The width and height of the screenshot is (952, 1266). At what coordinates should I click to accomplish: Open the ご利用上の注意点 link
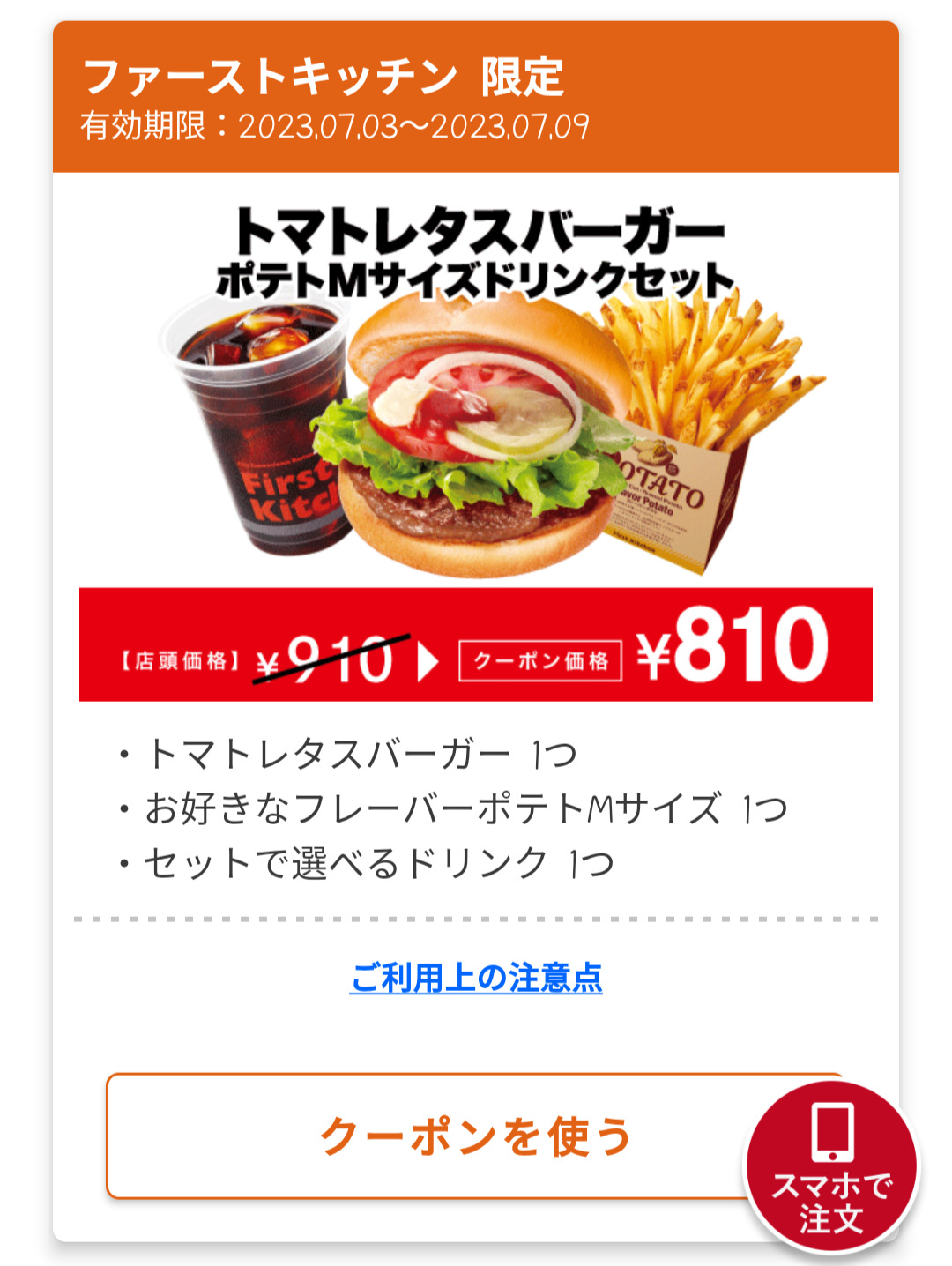click(476, 978)
